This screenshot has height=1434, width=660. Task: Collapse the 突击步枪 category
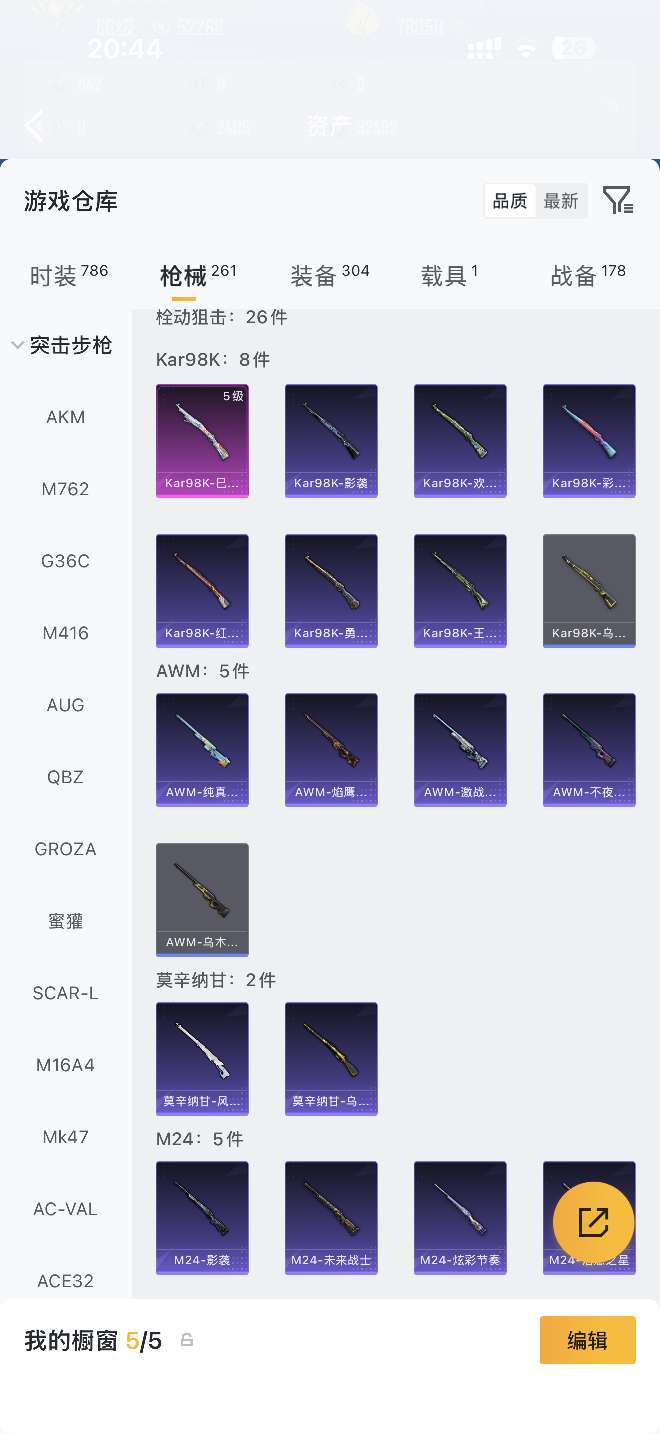pyautogui.click(x=60, y=345)
